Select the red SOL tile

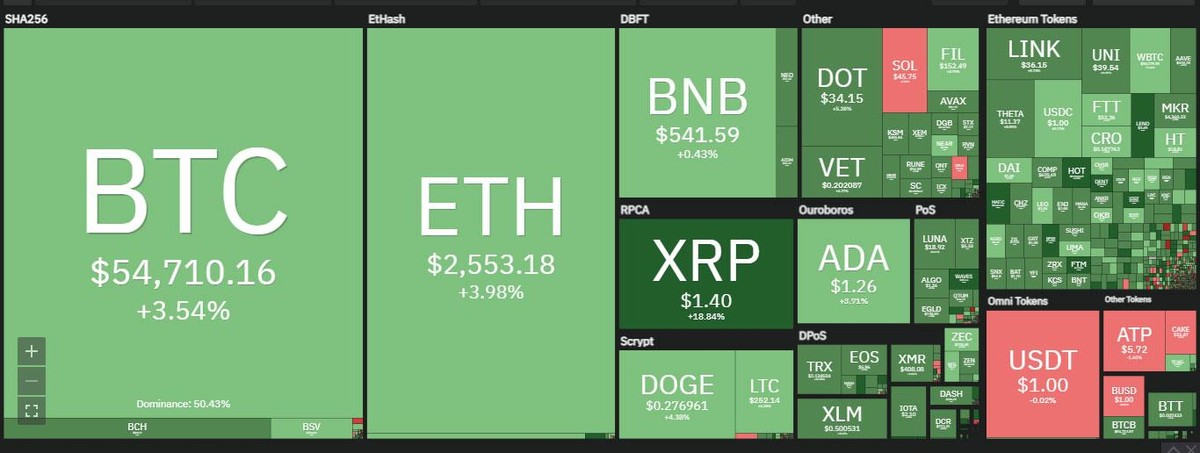click(904, 68)
